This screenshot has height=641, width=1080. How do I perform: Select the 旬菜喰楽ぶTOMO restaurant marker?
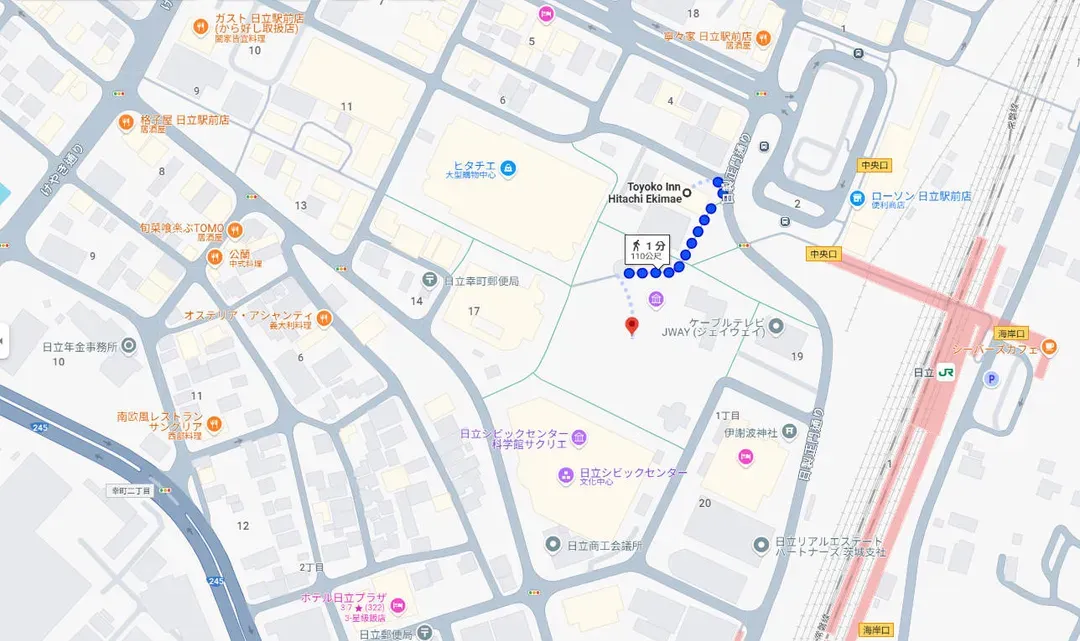(235, 230)
